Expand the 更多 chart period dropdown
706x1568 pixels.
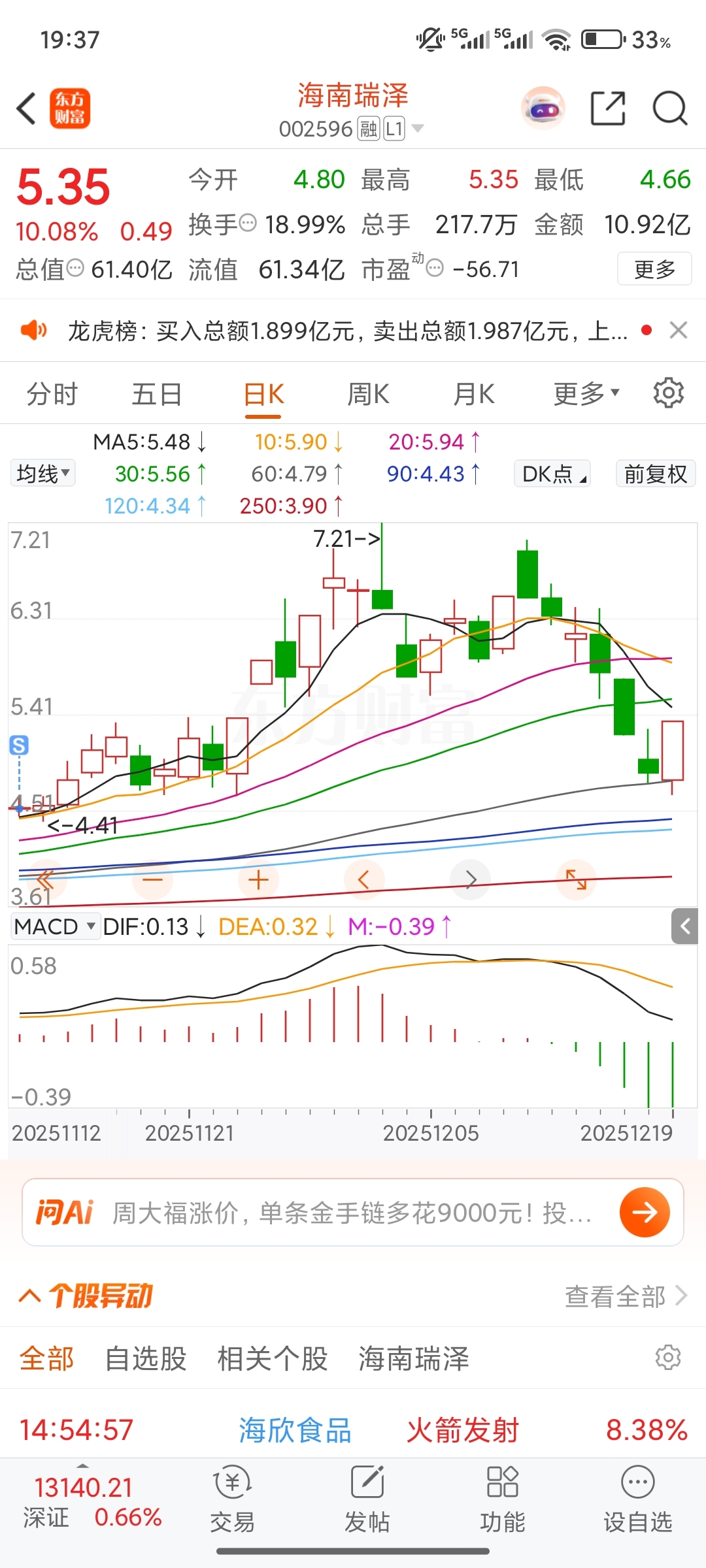tap(586, 395)
